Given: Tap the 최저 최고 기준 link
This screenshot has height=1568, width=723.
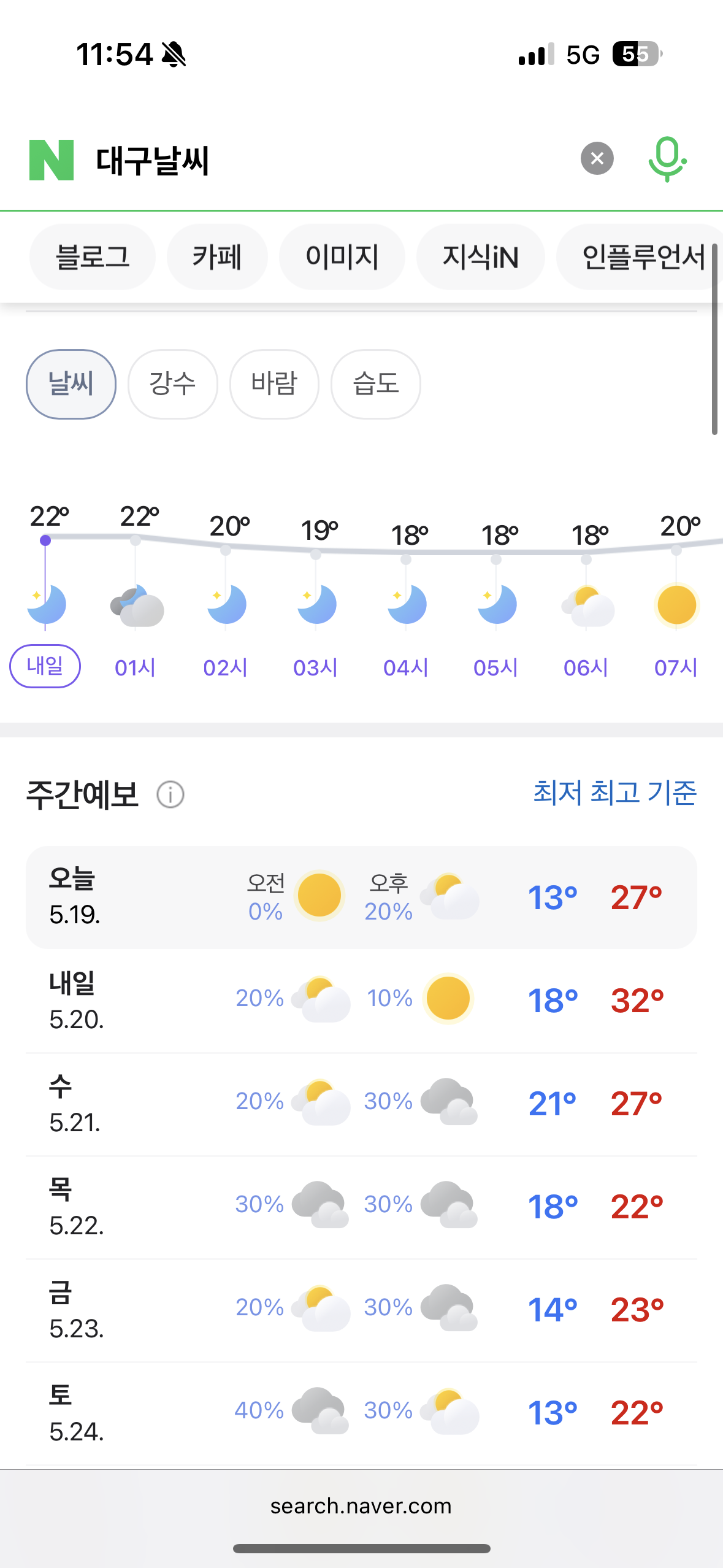Looking at the screenshot, I should click(x=615, y=793).
